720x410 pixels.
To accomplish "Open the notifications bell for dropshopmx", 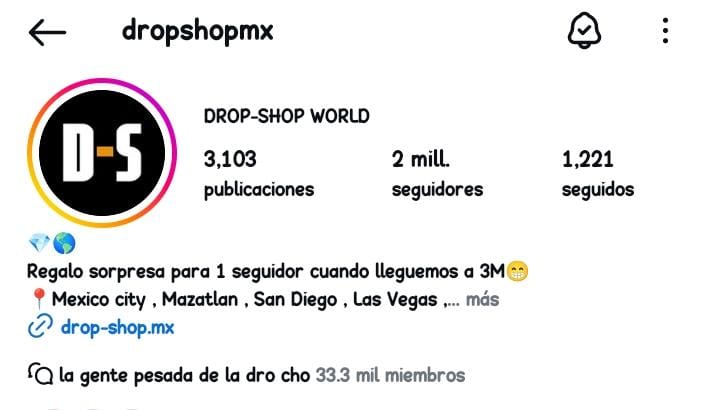I will point(581,32).
